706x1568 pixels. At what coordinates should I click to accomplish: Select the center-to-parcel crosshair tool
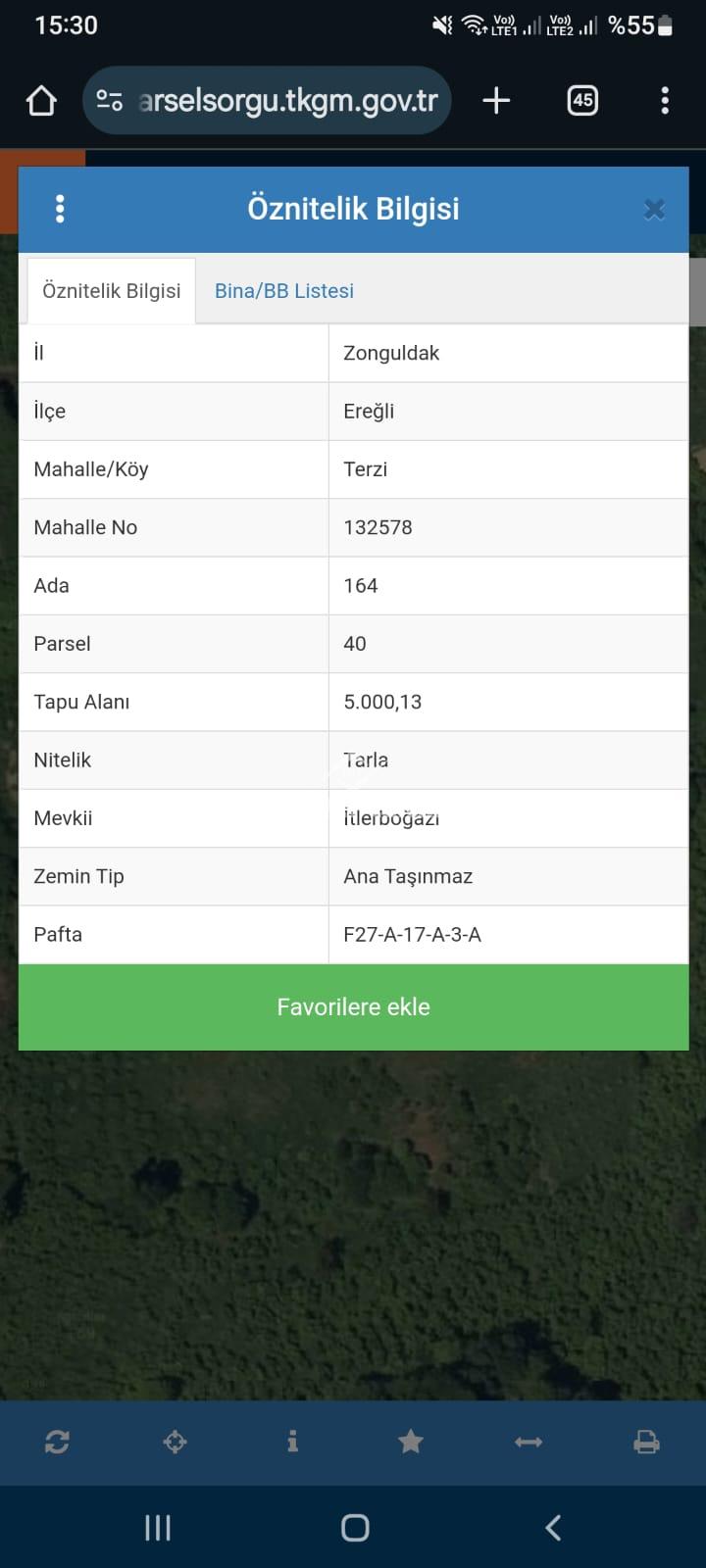click(x=175, y=1442)
